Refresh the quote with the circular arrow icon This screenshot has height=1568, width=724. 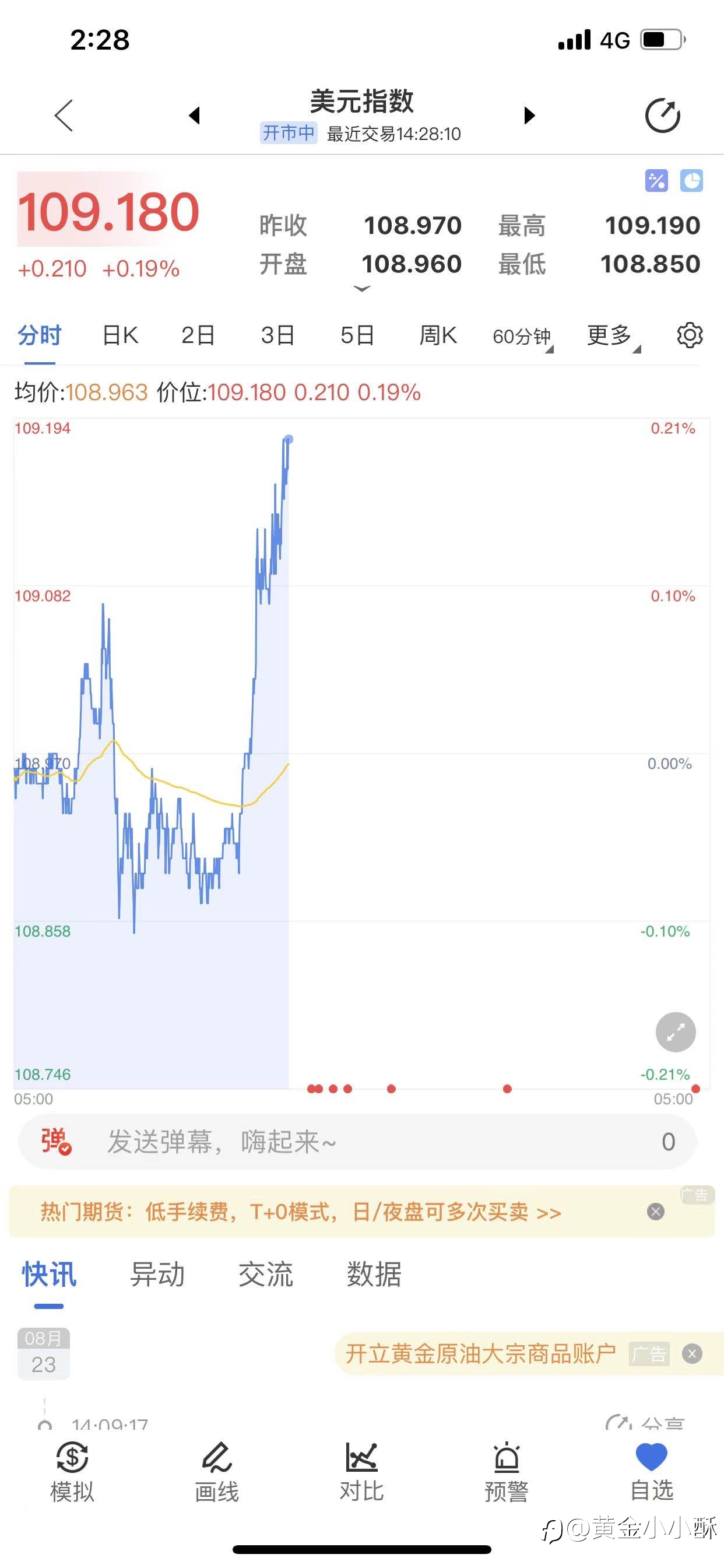point(663,115)
